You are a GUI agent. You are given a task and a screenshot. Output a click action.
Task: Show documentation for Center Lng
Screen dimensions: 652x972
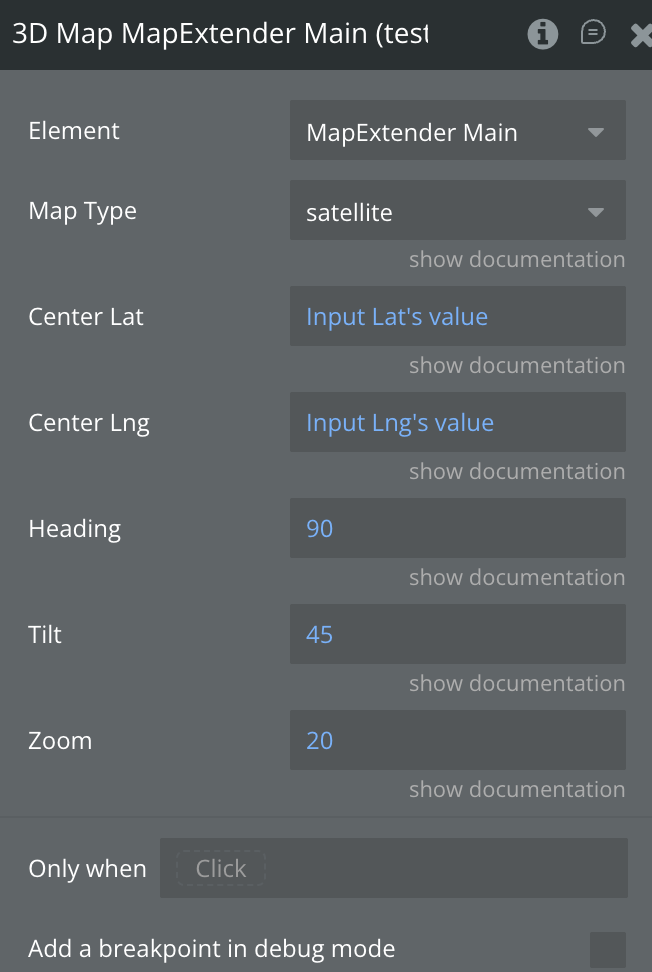click(516, 472)
